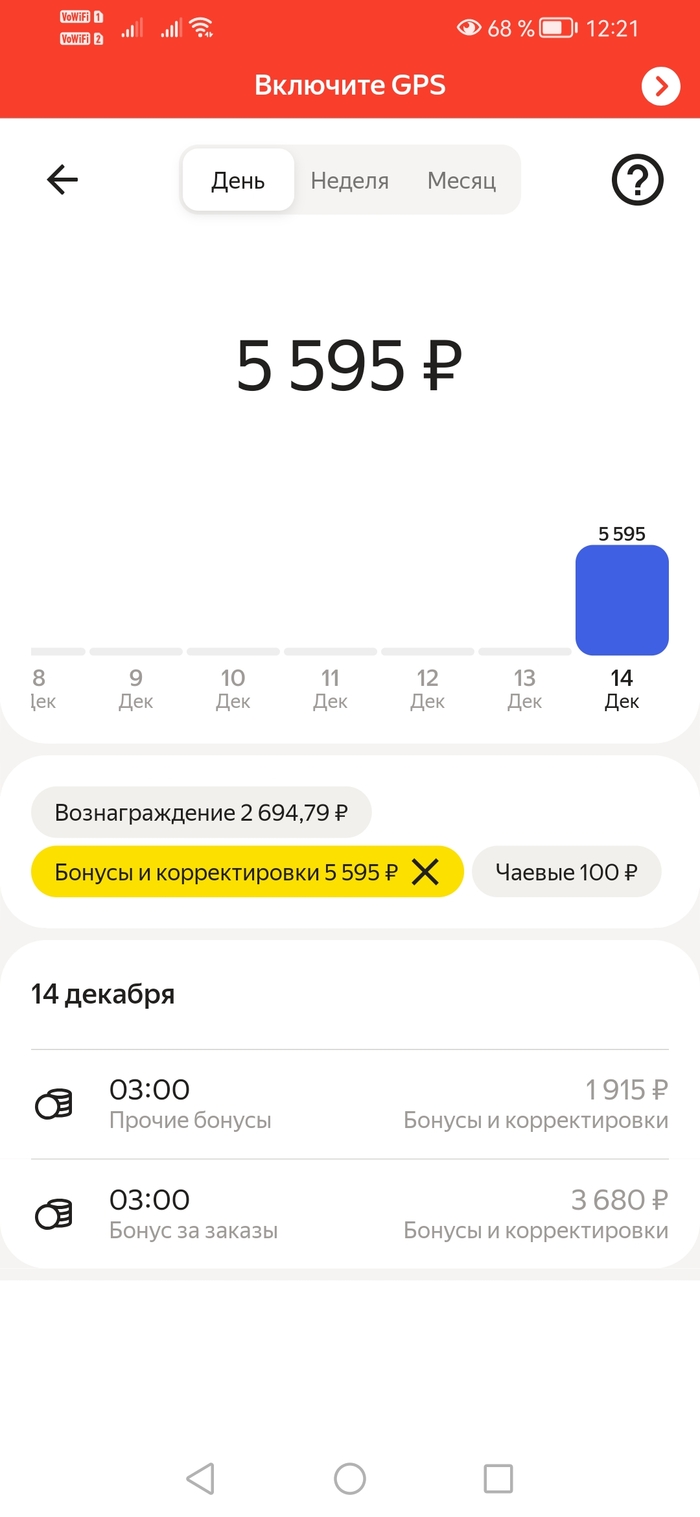The height and width of the screenshot is (1517, 700).
Task: Tap the system home button
Action: pyautogui.click(x=349, y=1478)
